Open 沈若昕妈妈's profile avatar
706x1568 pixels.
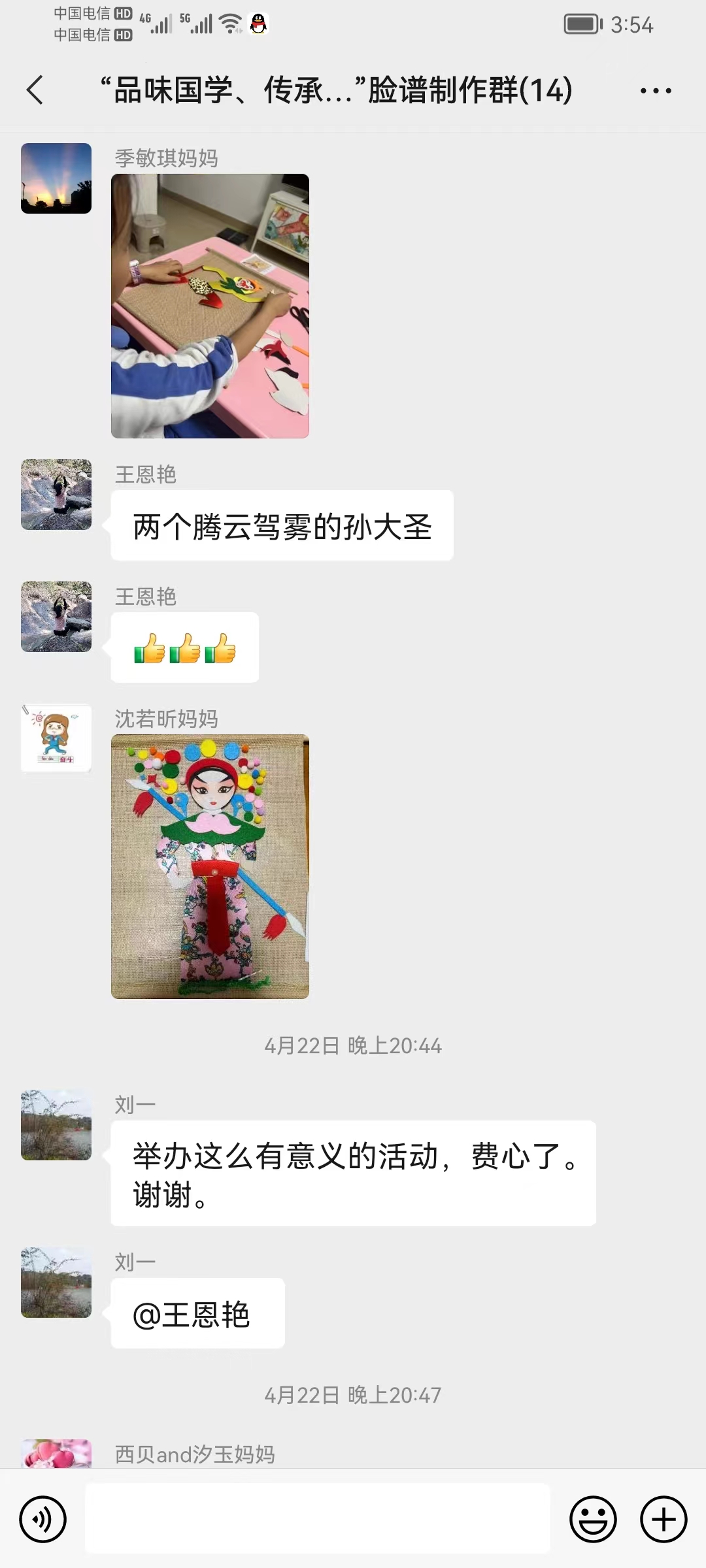pos(56,738)
